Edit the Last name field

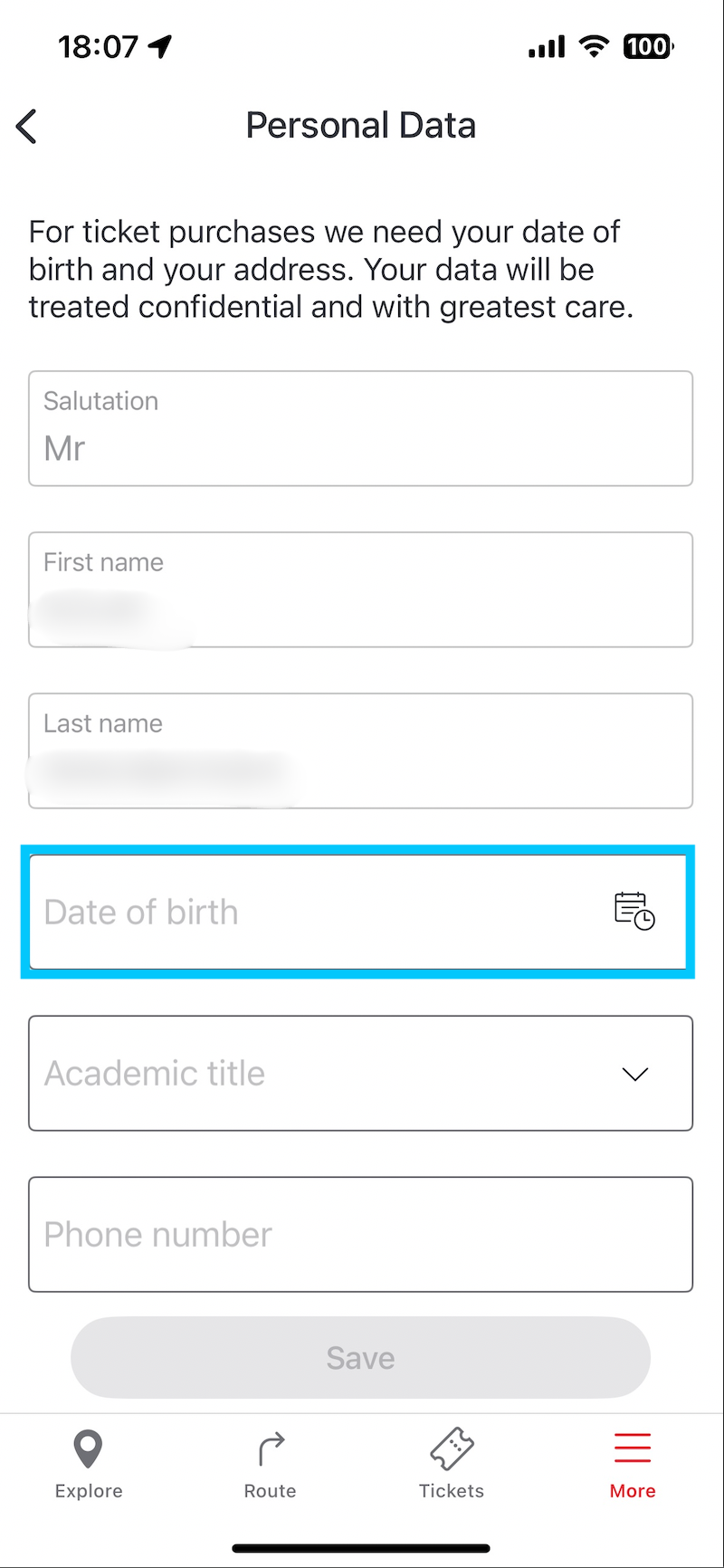click(361, 751)
